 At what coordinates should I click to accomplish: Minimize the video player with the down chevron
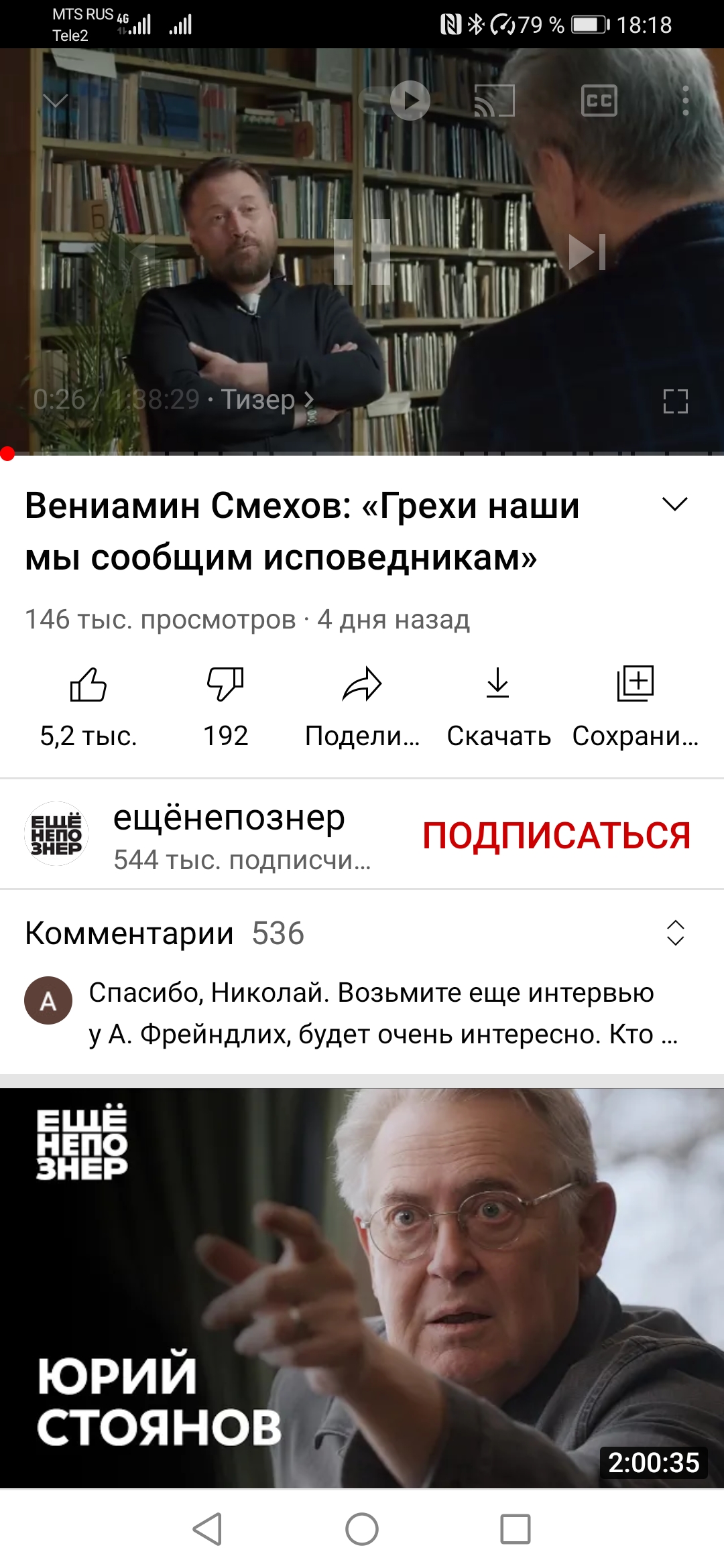tap(56, 101)
